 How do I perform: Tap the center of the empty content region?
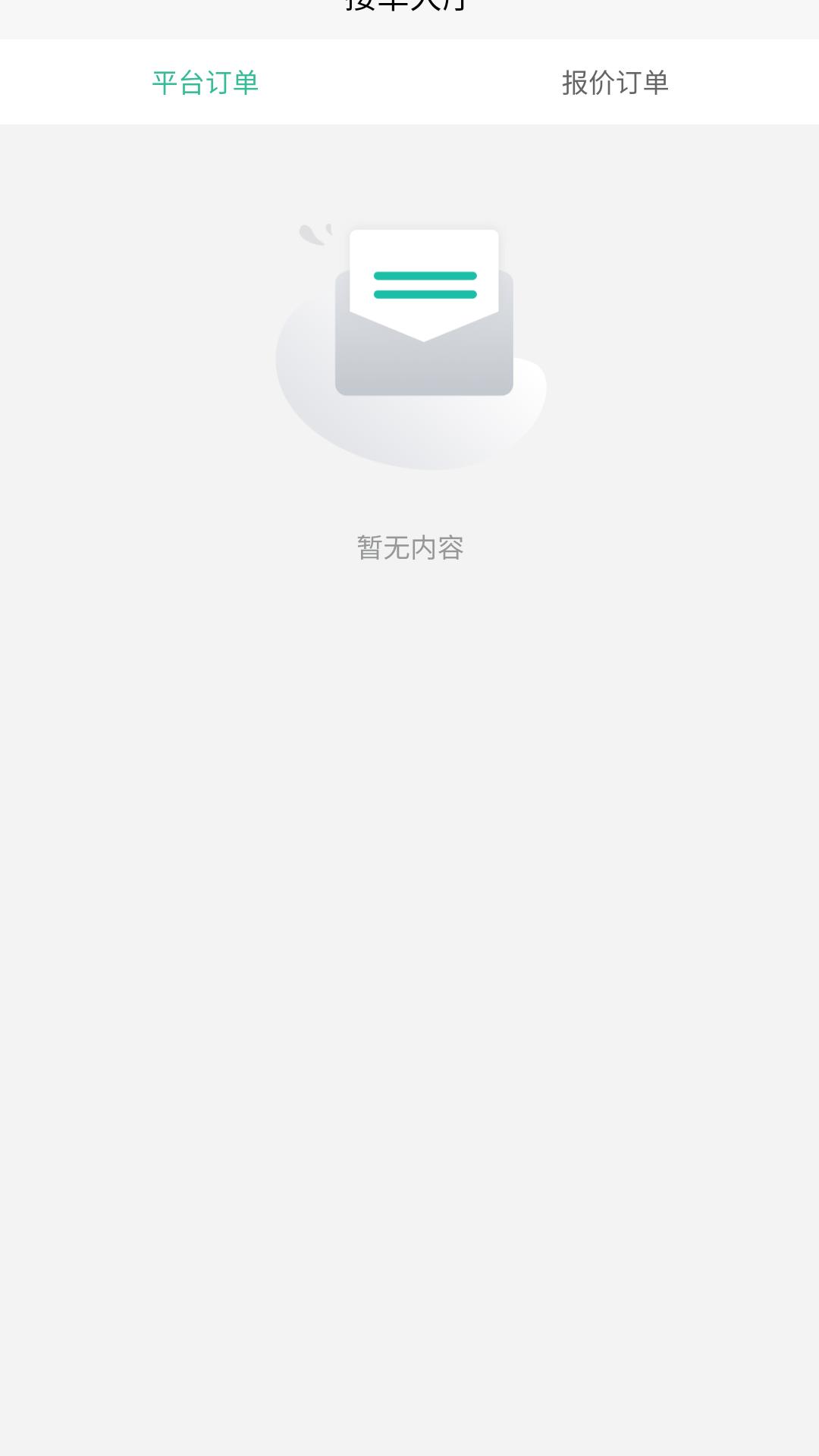pos(409,789)
